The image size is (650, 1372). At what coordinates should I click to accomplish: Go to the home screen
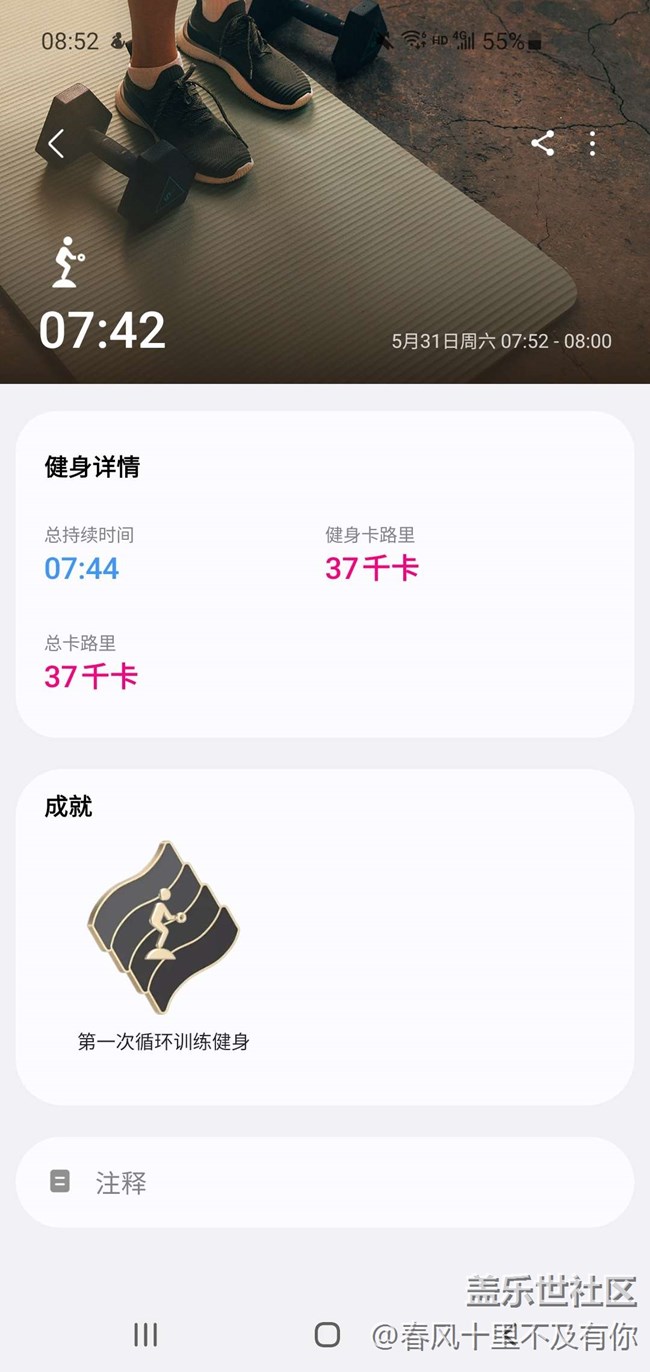point(327,1334)
